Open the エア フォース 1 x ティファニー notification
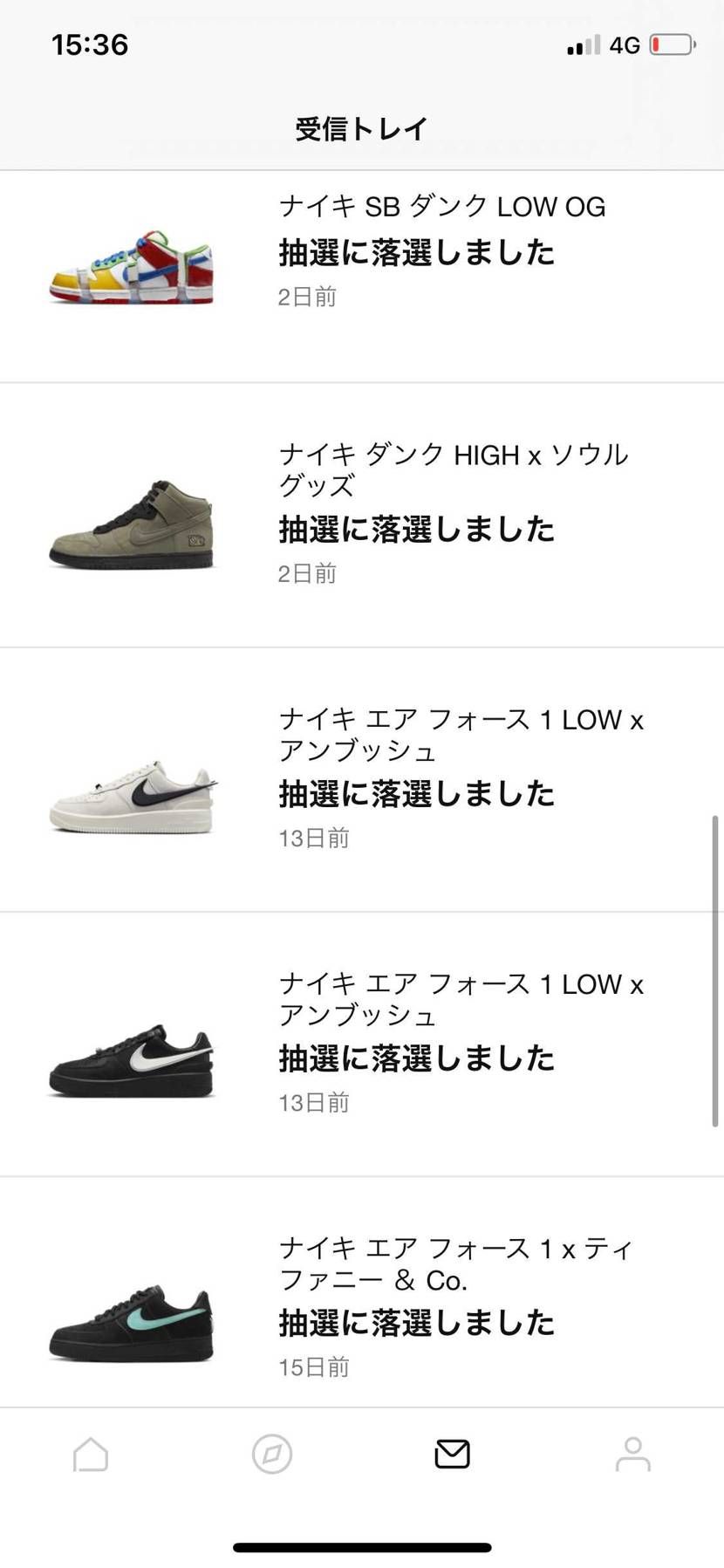Screen dimensions: 724x1568 (x=416, y=1304)
